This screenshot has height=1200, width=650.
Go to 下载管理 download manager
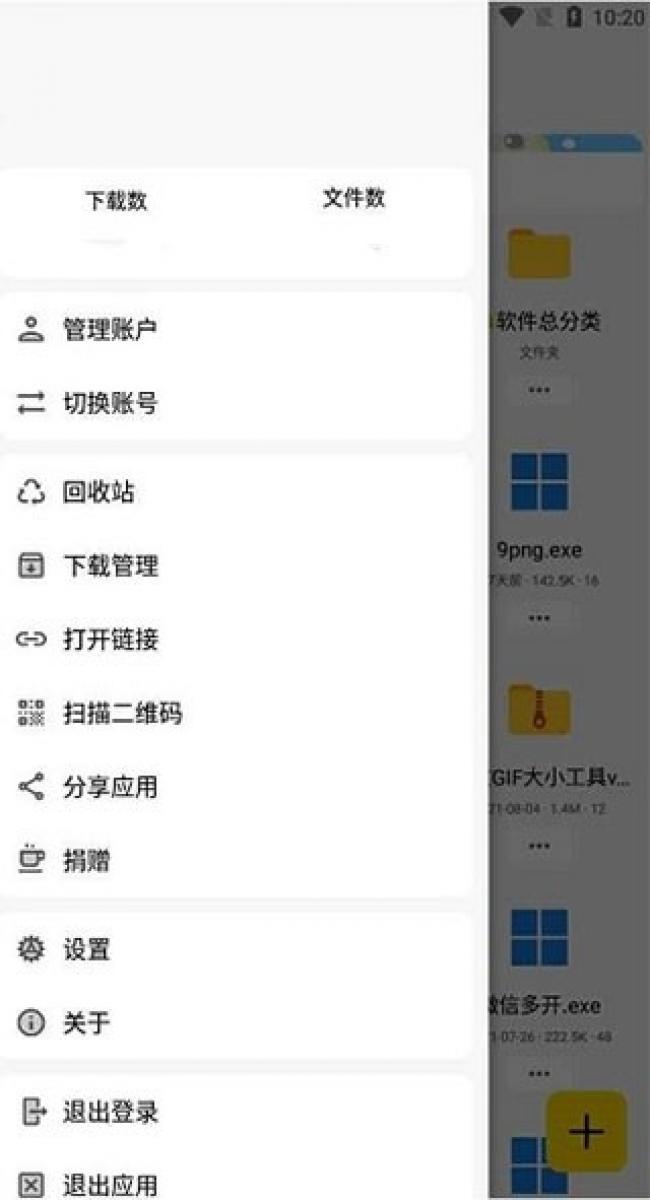236,566
